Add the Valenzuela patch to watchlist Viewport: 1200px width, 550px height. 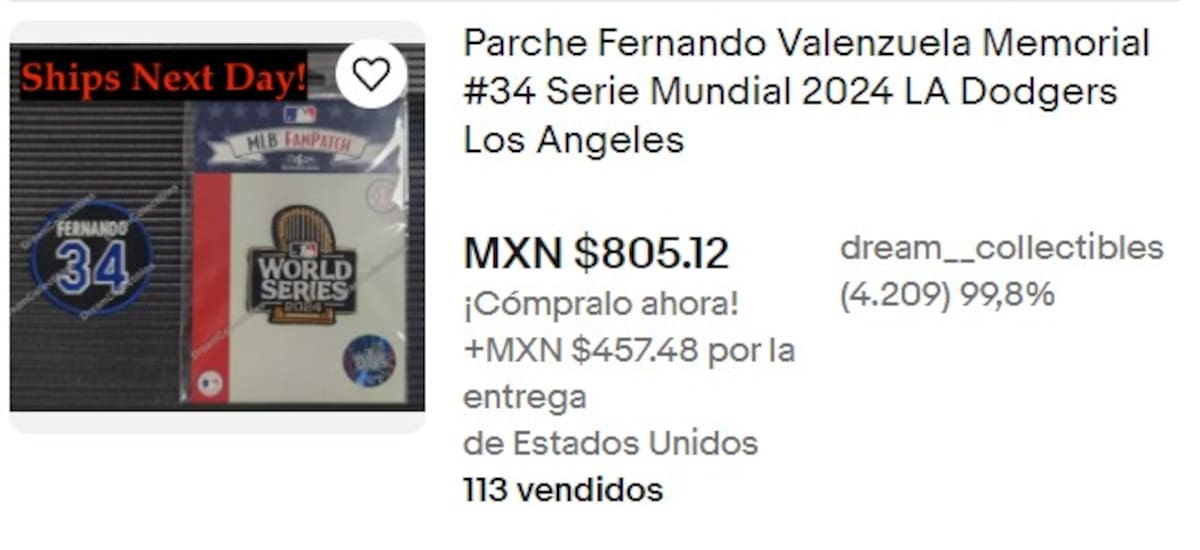point(372,74)
